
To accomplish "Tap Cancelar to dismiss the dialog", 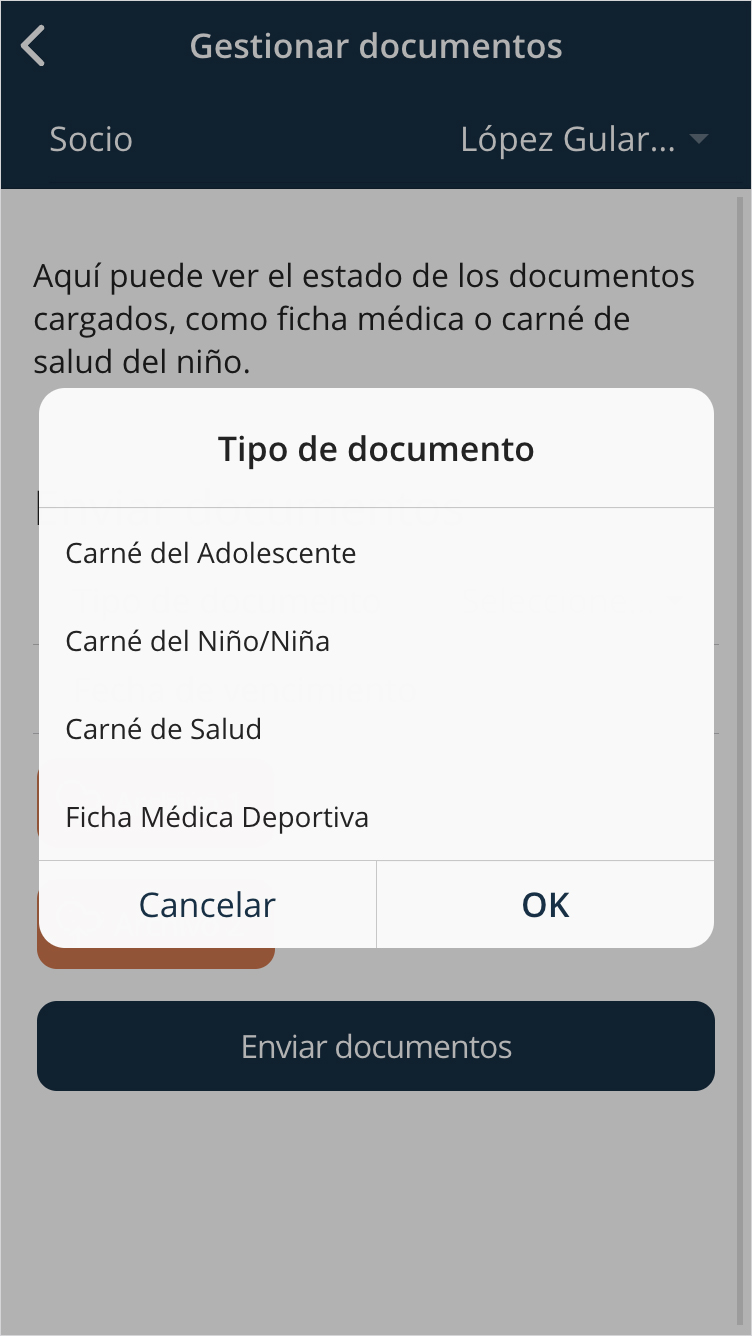I will (207, 905).
